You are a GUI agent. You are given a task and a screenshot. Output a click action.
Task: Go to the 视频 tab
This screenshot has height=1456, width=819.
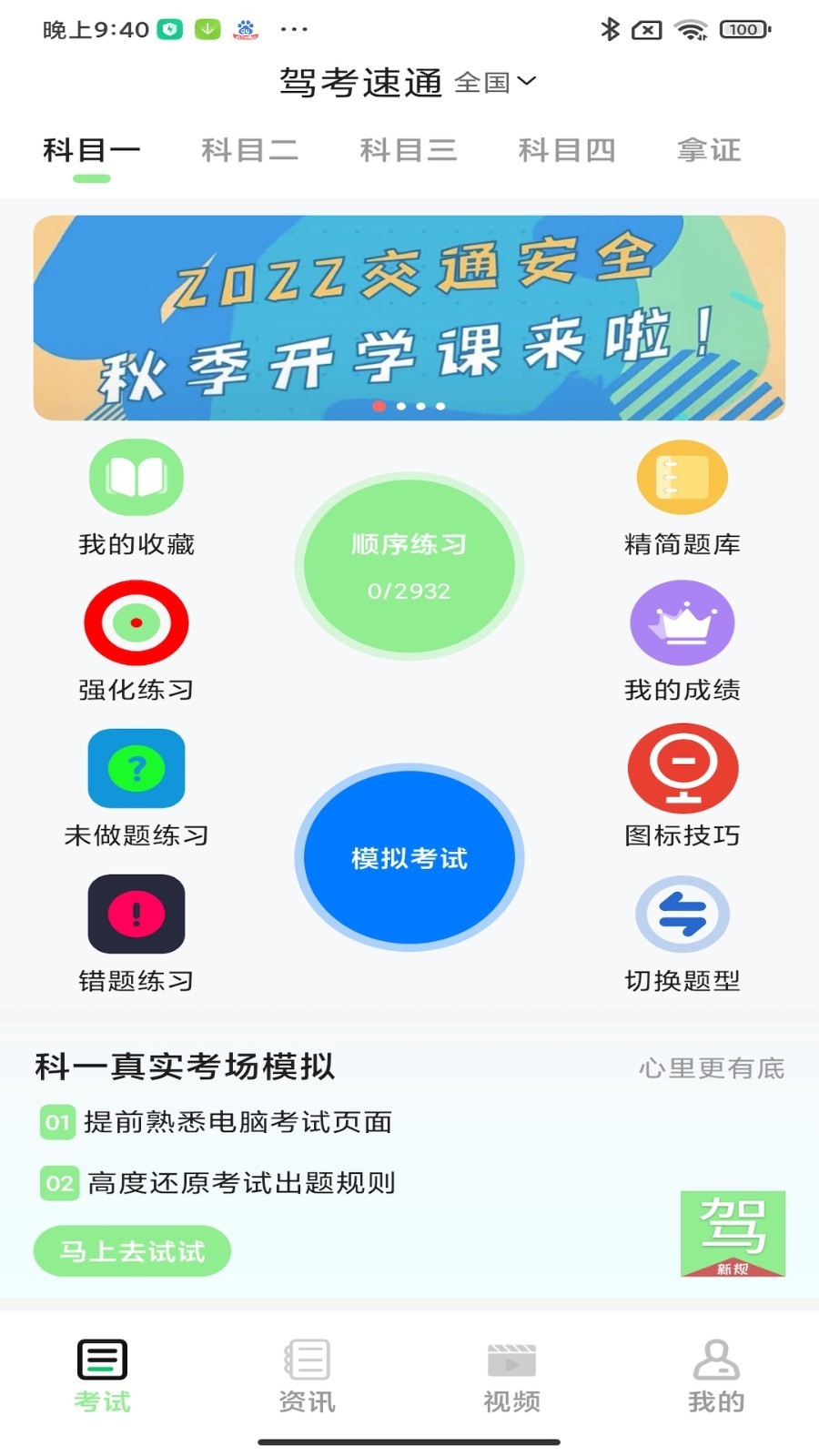(x=511, y=1376)
